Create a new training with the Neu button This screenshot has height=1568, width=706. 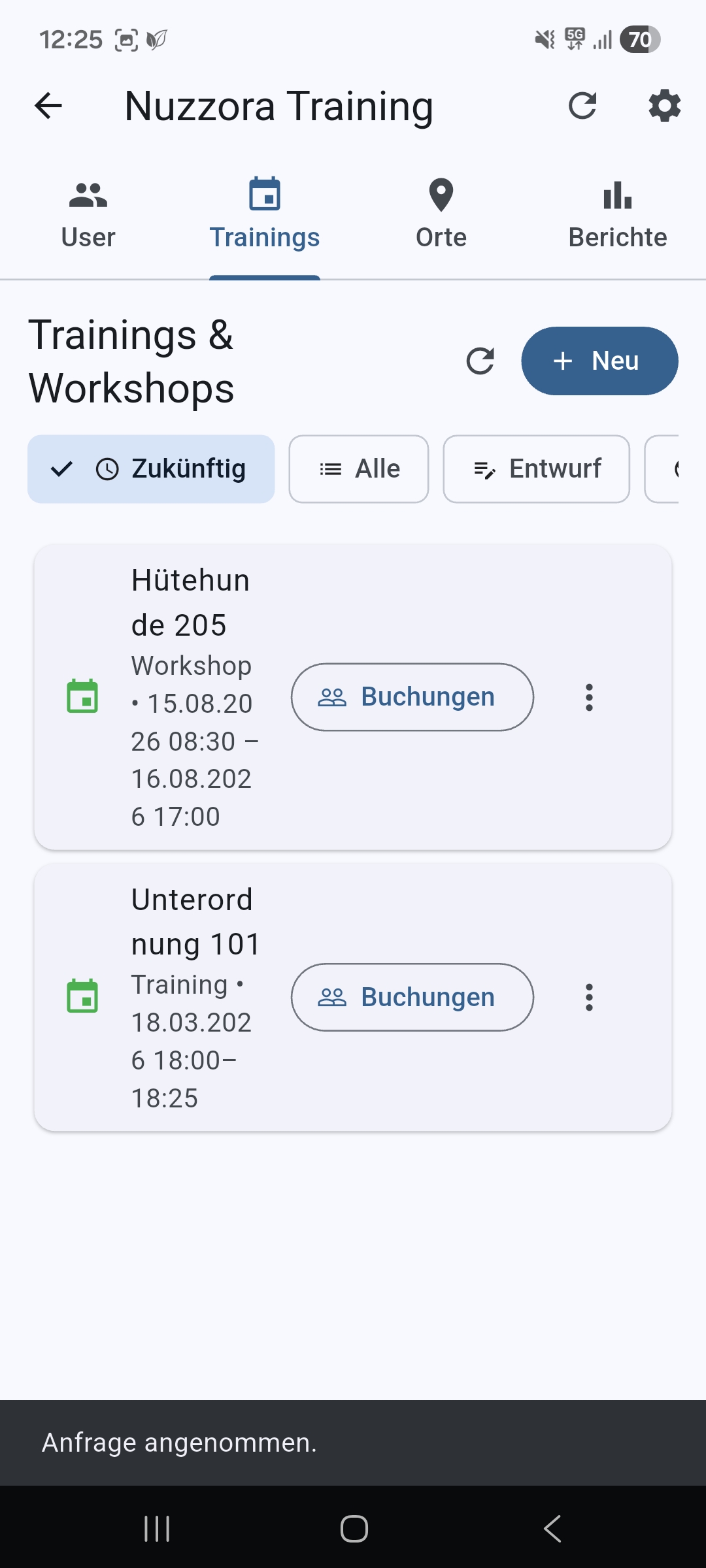(x=599, y=361)
